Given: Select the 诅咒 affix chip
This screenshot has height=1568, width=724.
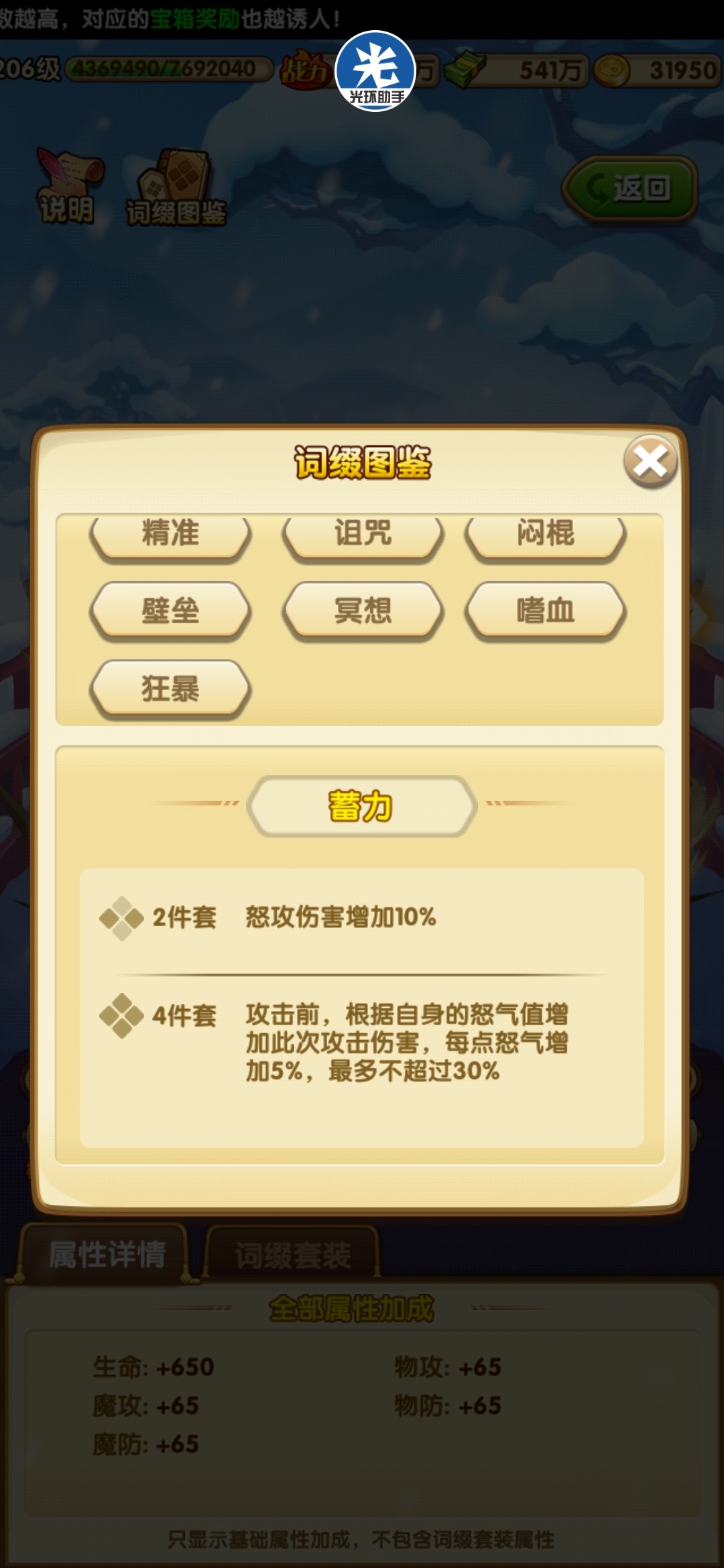Looking at the screenshot, I should point(363,535).
